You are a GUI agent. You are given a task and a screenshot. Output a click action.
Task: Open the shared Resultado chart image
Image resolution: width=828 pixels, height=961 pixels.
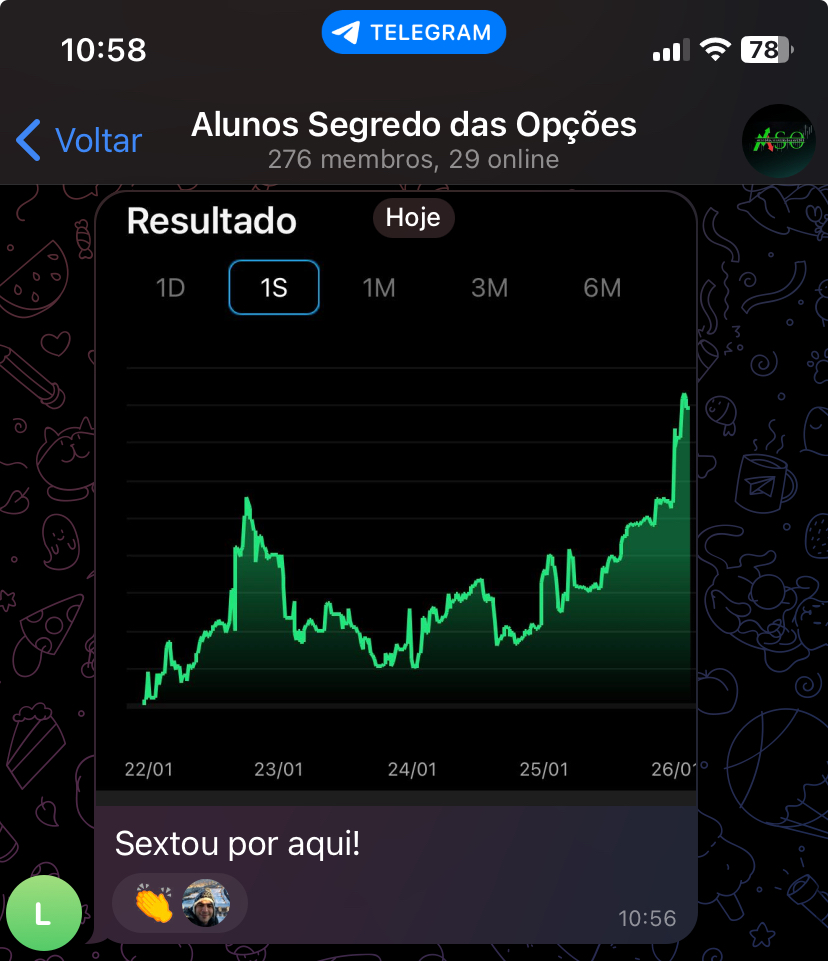tap(396, 500)
